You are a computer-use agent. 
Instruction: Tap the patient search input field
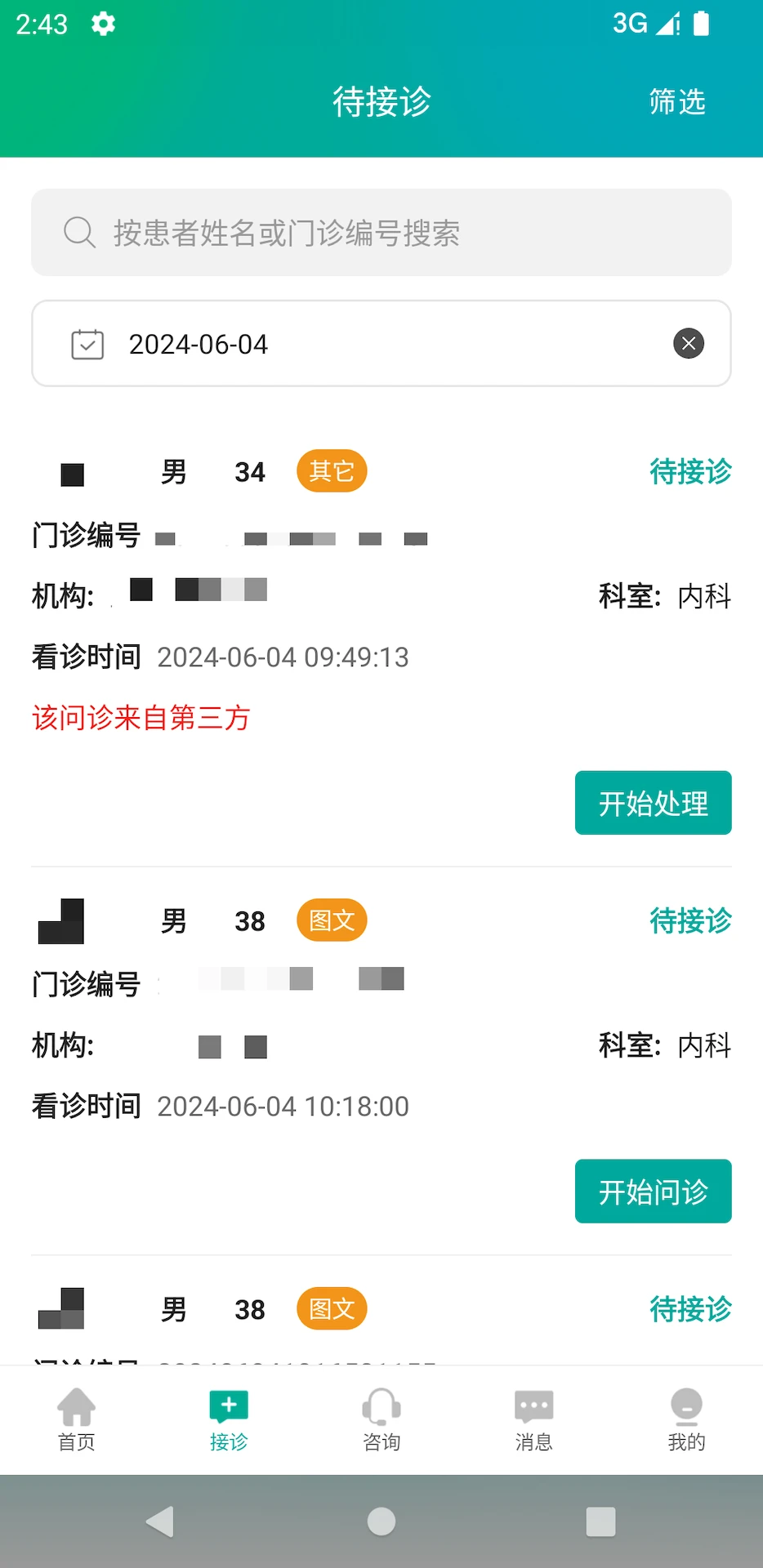click(381, 233)
